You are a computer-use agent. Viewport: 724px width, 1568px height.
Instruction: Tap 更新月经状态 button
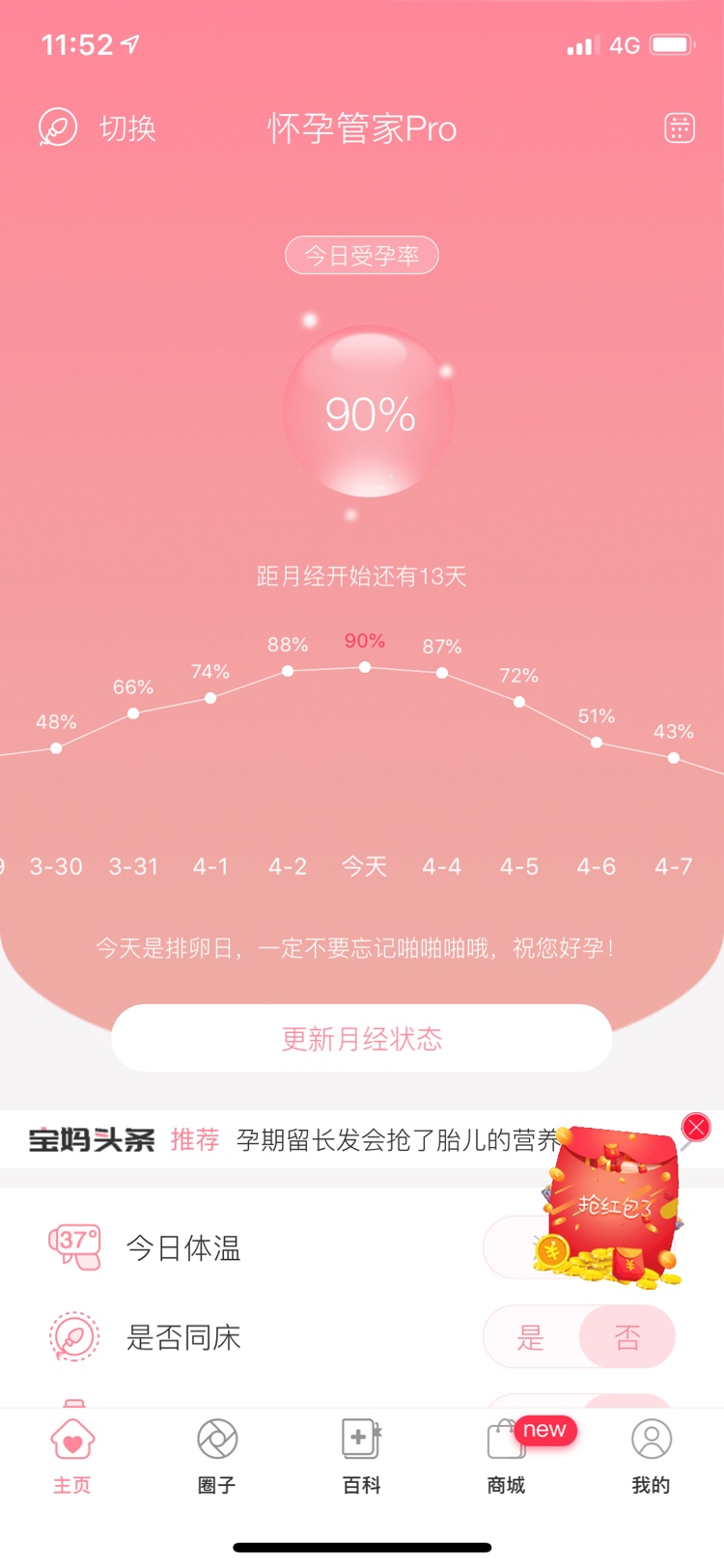click(362, 1039)
